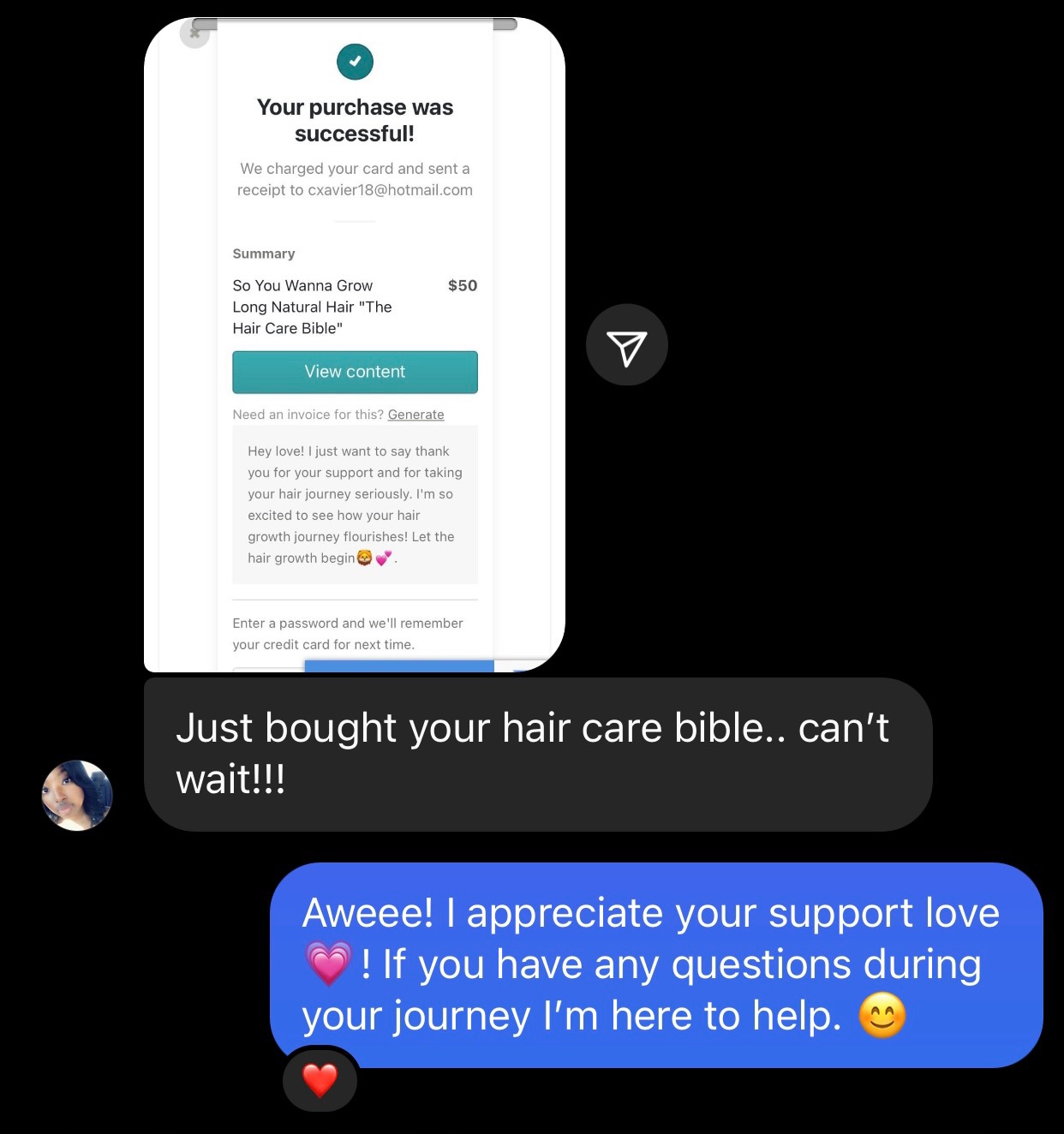Image resolution: width=1064 pixels, height=1134 pixels.
Task: View the heart reaction on the reply
Action: click(x=320, y=1080)
